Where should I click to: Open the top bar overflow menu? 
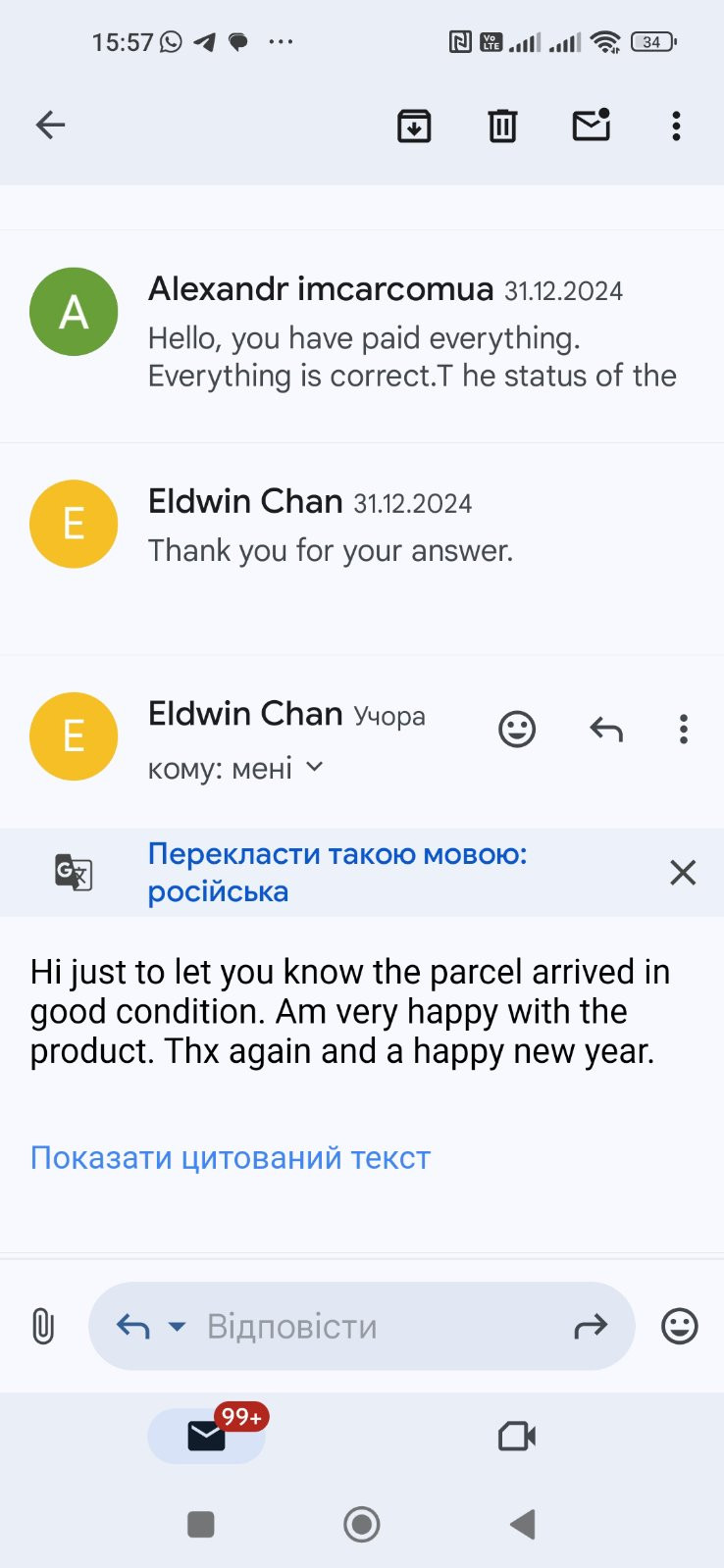(x=676, y=126)
